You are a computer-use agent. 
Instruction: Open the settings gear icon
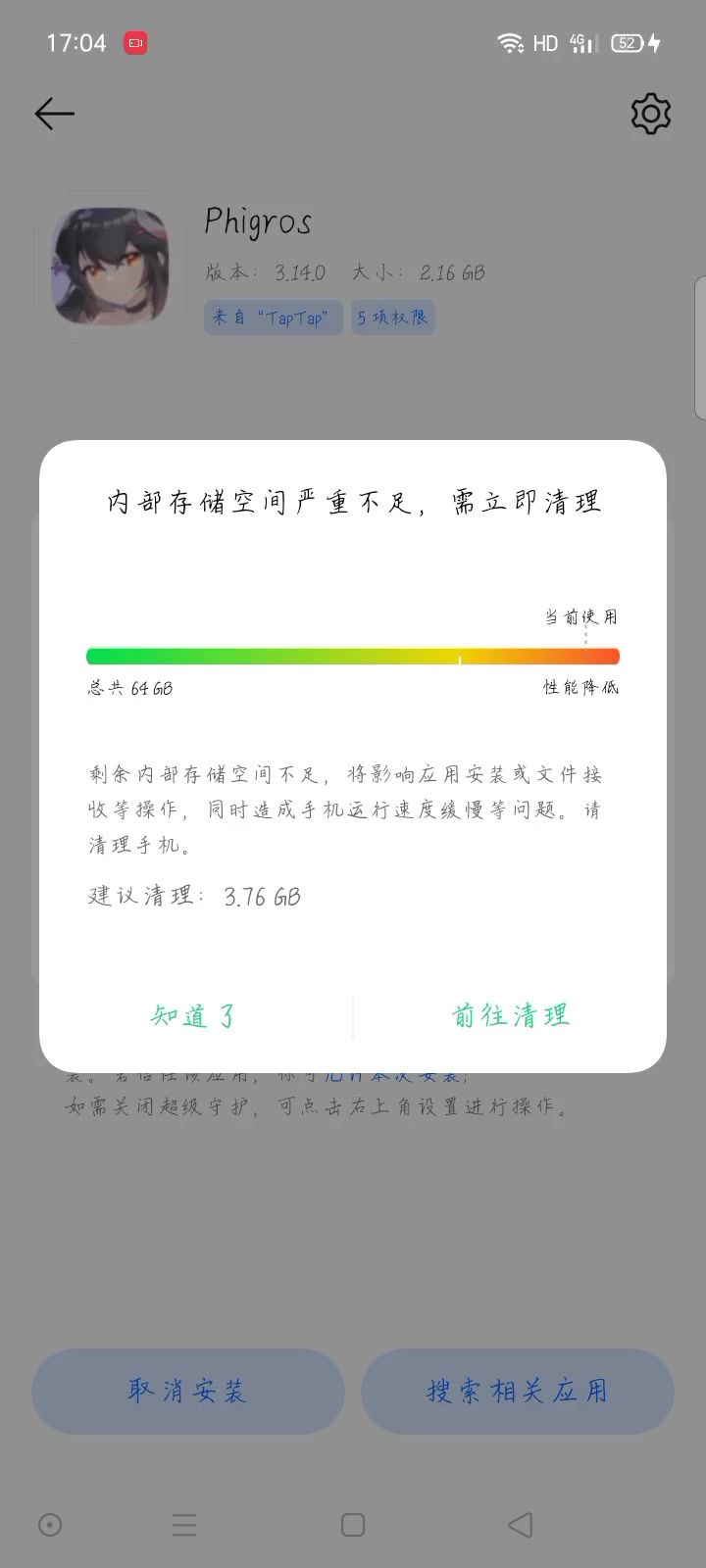(651, 114)
